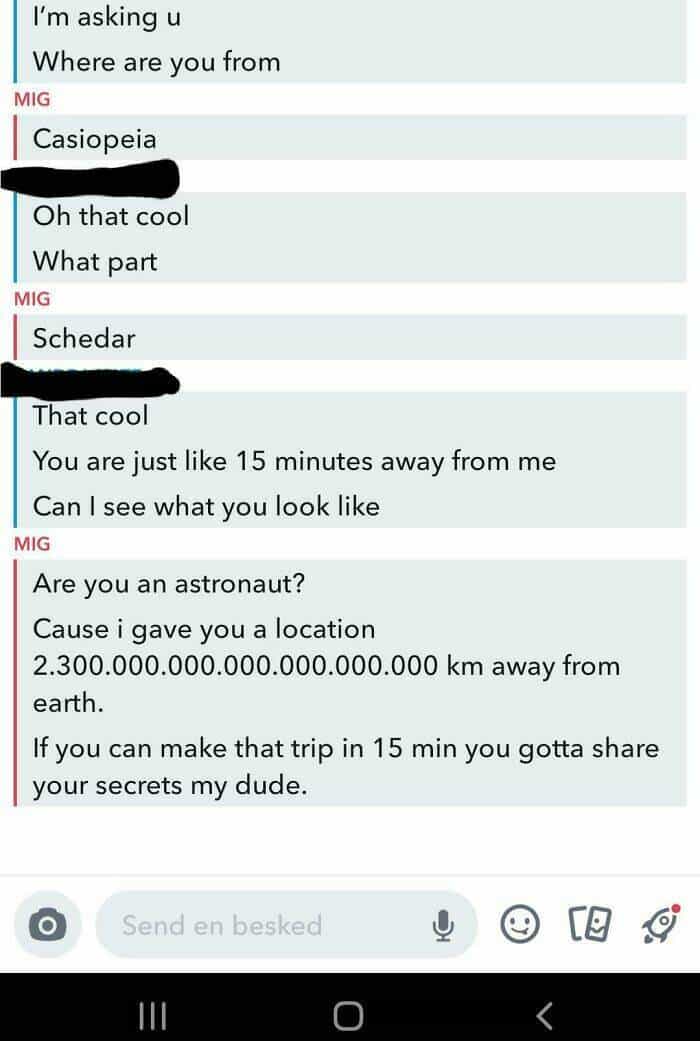The image size is (700, 1041).
Task: Tap the 'Send en besked' message field
Action: [x=286, y=924]
